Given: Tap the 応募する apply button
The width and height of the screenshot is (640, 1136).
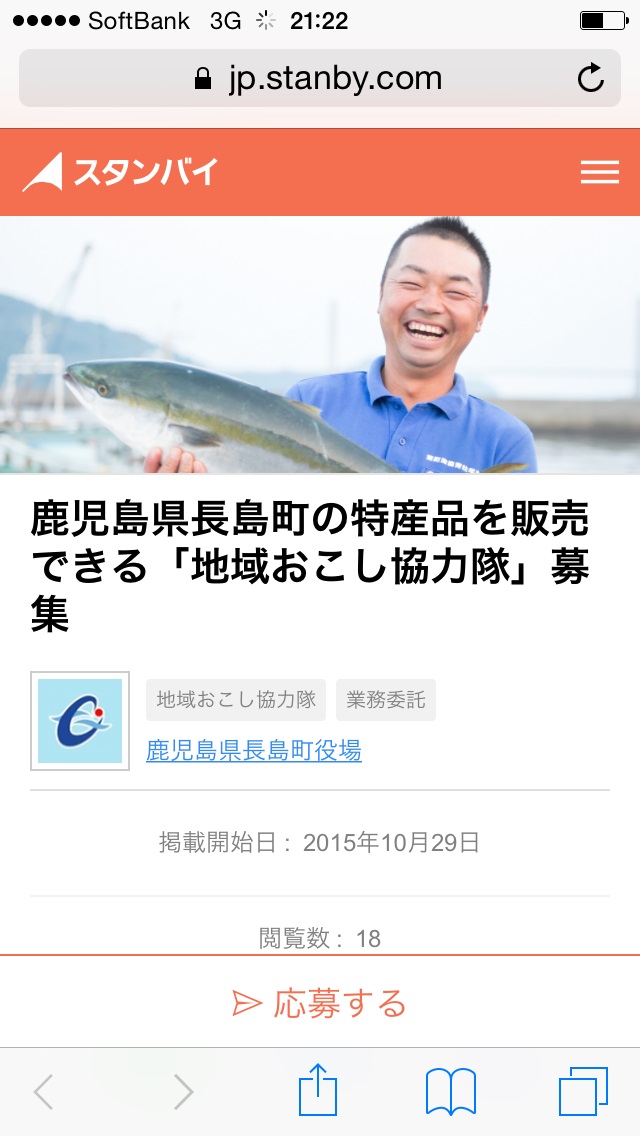Looking at the screenshot, I should tap(320, 1003).
